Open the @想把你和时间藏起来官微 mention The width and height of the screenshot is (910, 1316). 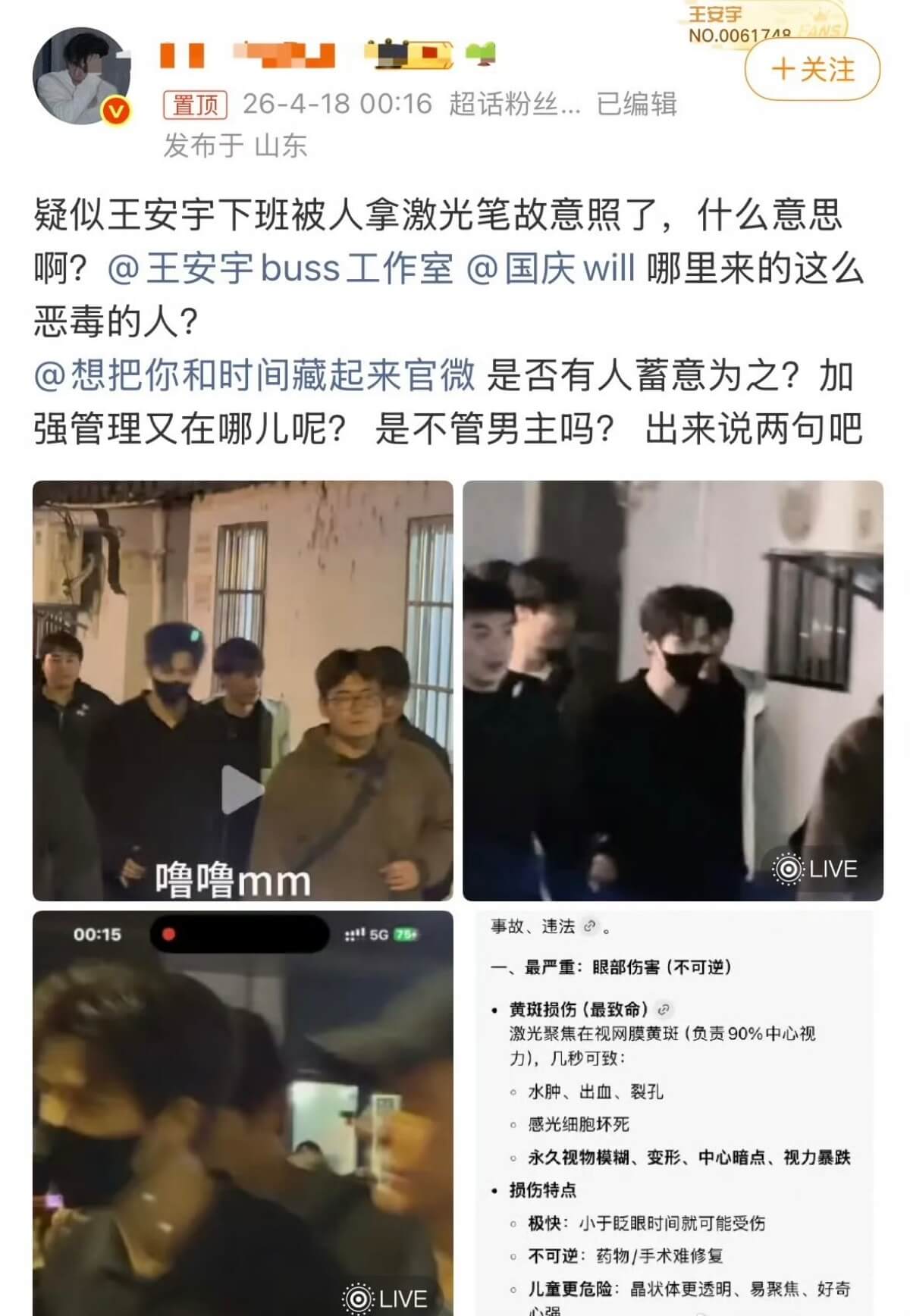point(255,376)
